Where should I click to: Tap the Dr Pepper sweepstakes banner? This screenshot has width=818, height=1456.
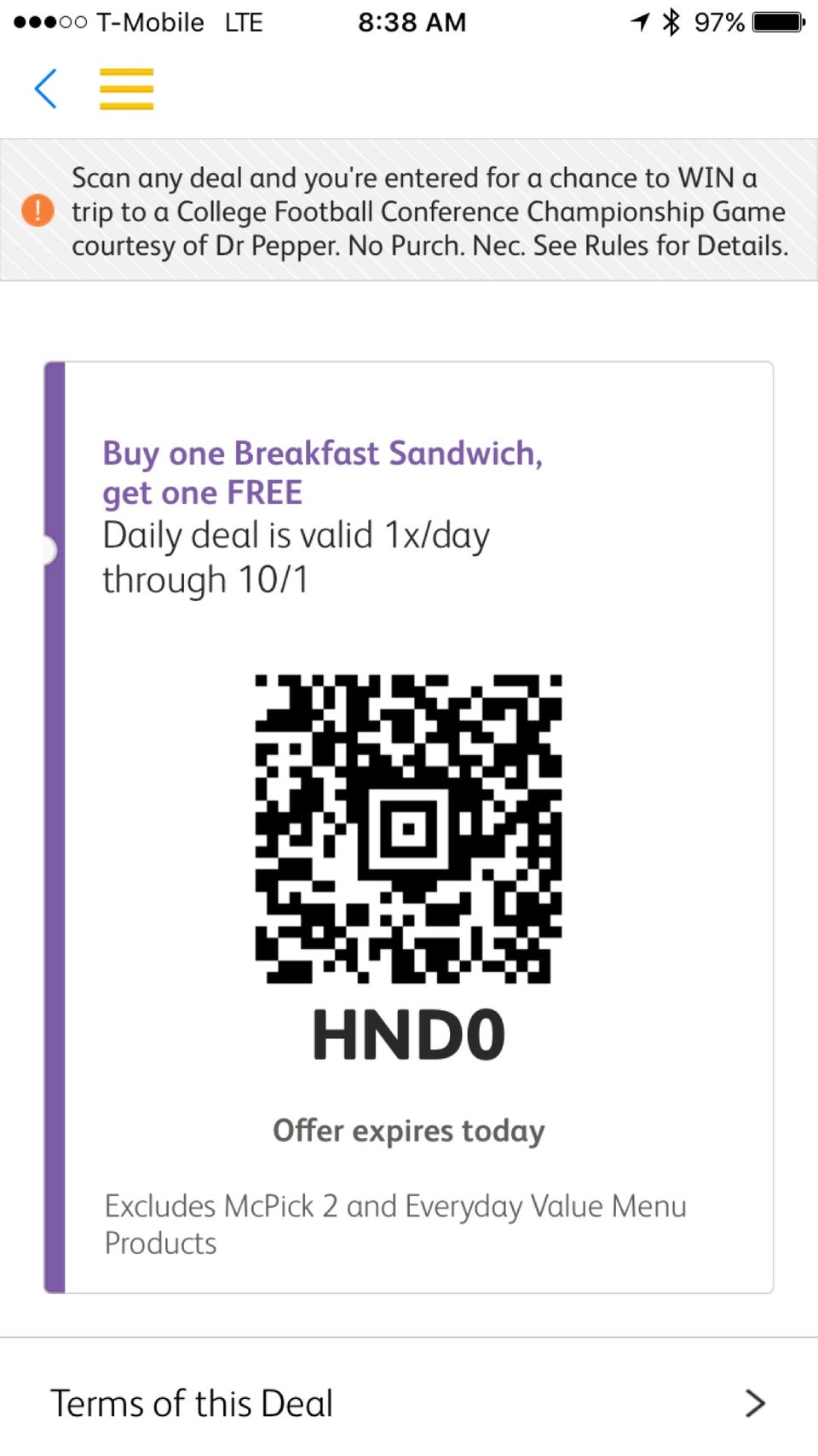pos(409,211)
